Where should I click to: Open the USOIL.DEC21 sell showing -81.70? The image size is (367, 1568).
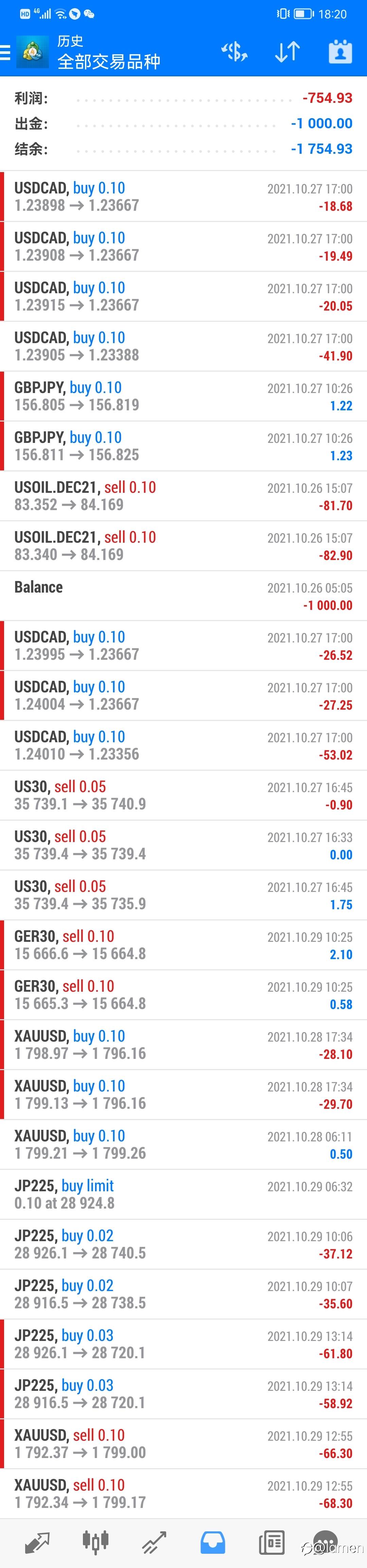[183, 496]
